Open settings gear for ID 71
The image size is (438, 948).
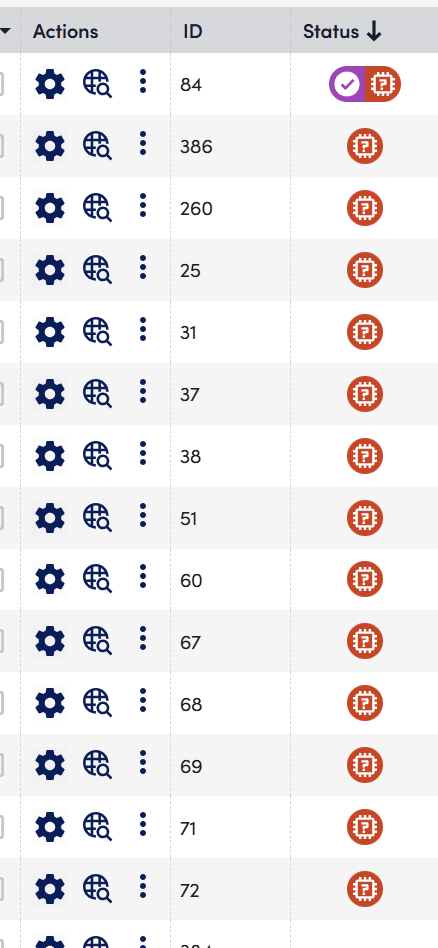click(x=50, y=827)
